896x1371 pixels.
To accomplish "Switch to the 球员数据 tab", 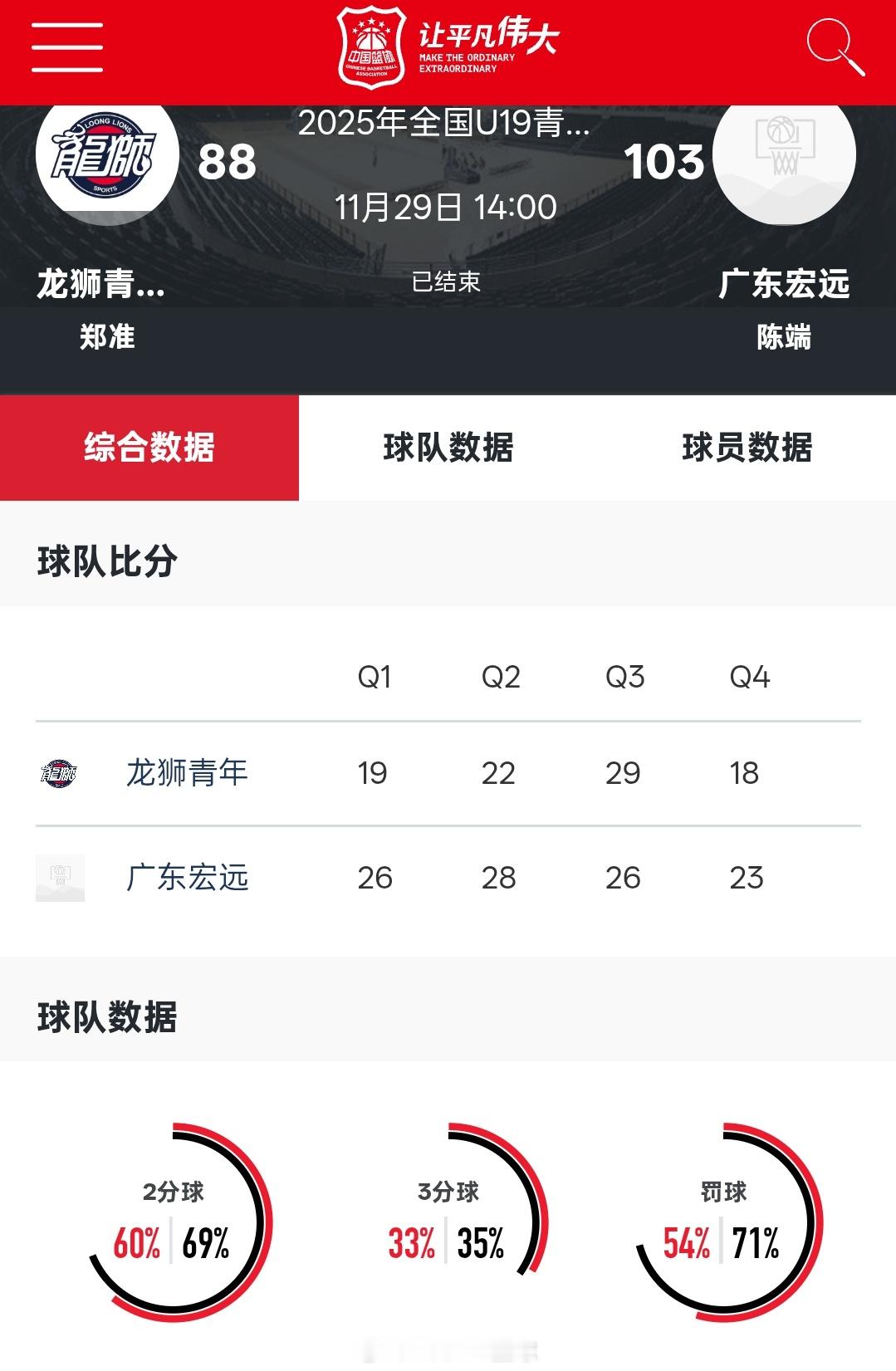I will (x=746, y=447).
